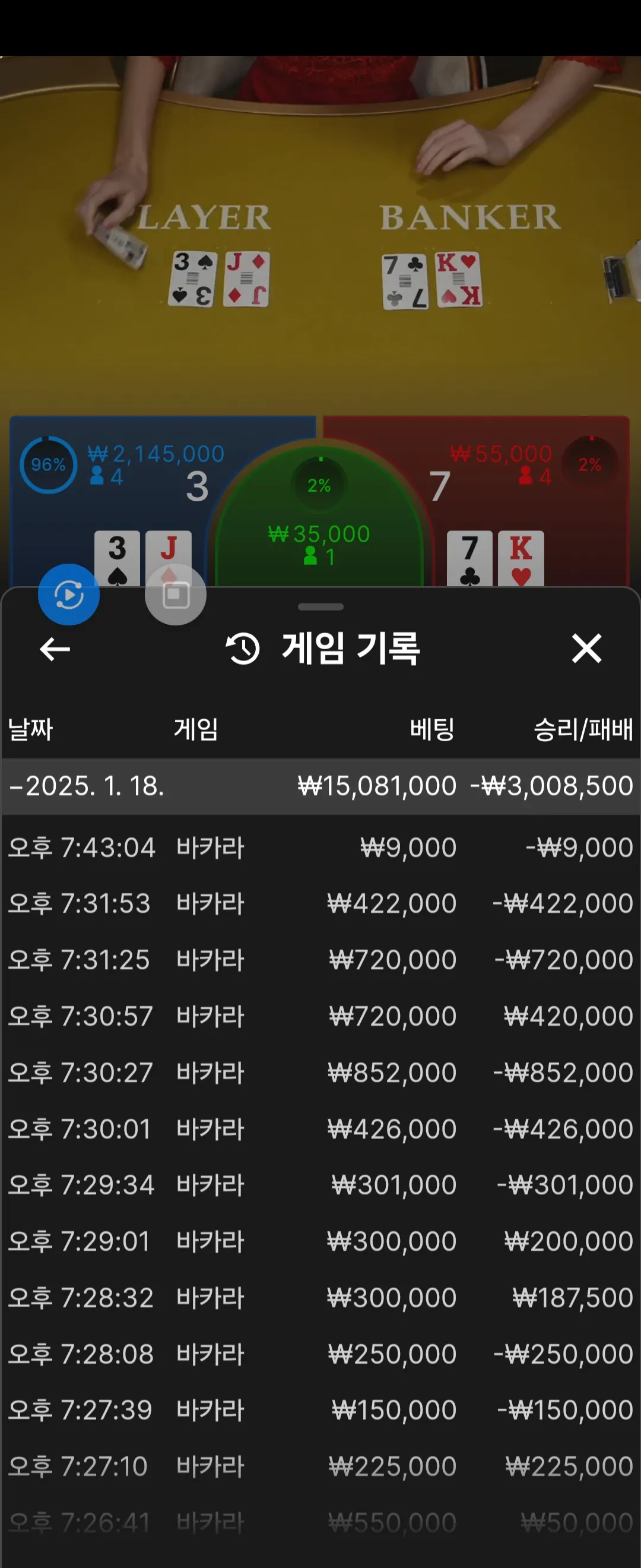Select the 오후 7:28:32 baccarat entry

click(x=320, y=1298)
